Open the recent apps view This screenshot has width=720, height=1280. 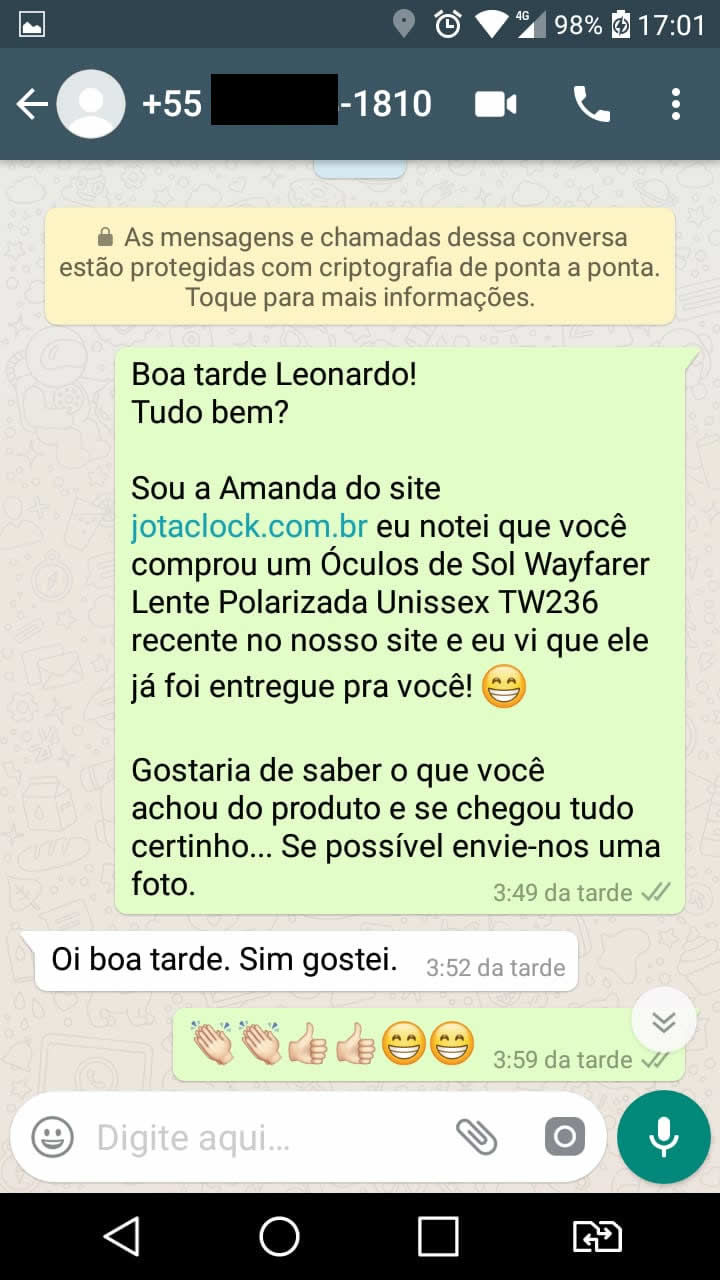438,1236
